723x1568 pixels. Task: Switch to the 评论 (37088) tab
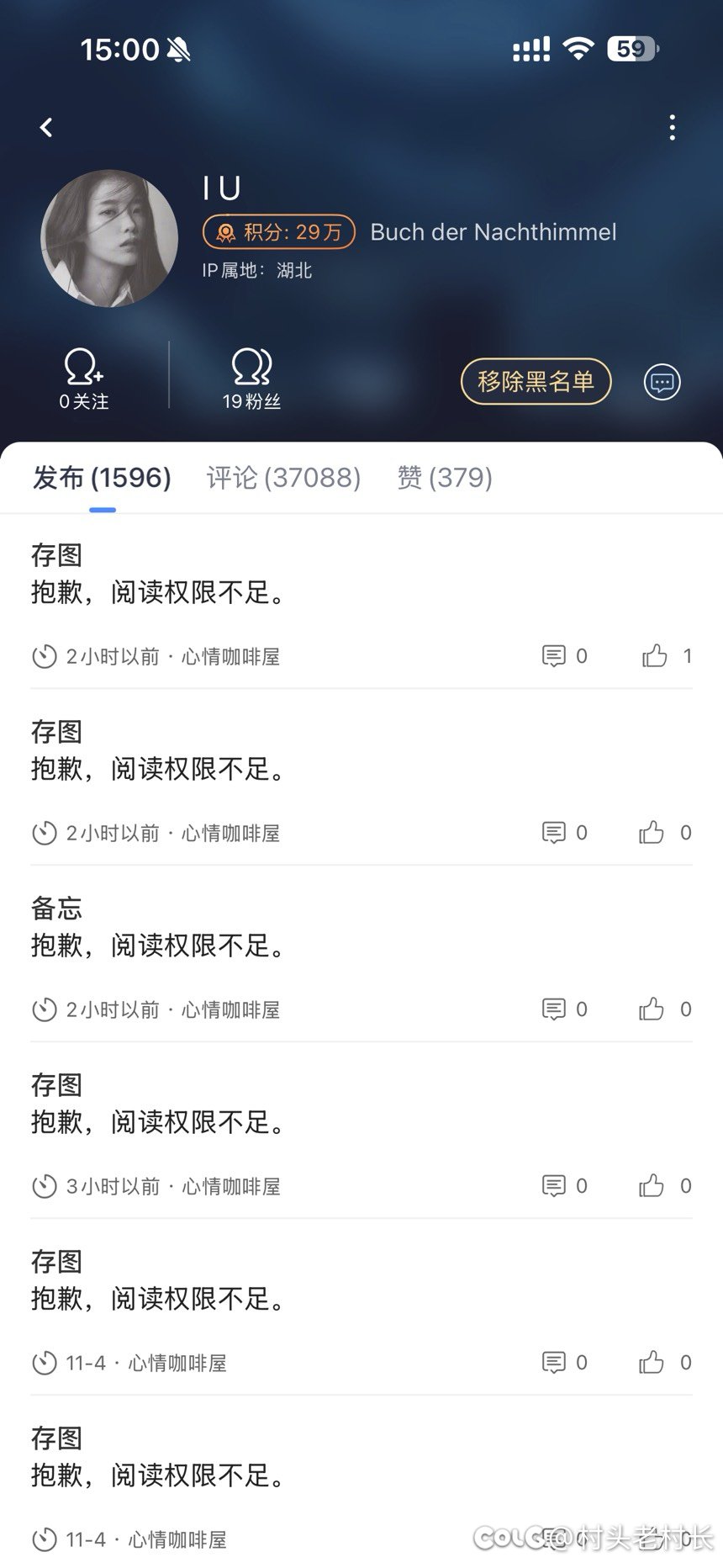(283, 478)
